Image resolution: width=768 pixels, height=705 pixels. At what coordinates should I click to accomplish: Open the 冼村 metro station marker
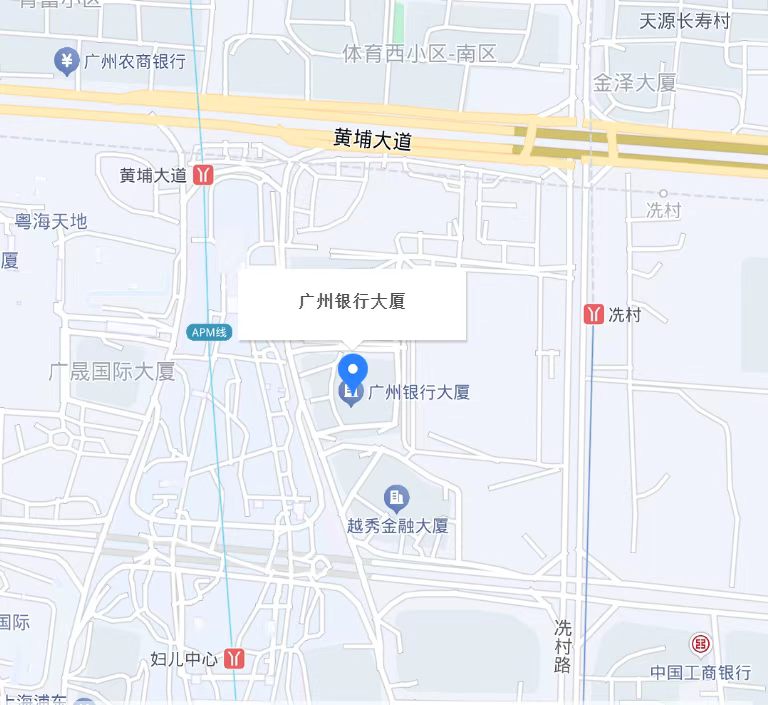click(x=594, y=314)
